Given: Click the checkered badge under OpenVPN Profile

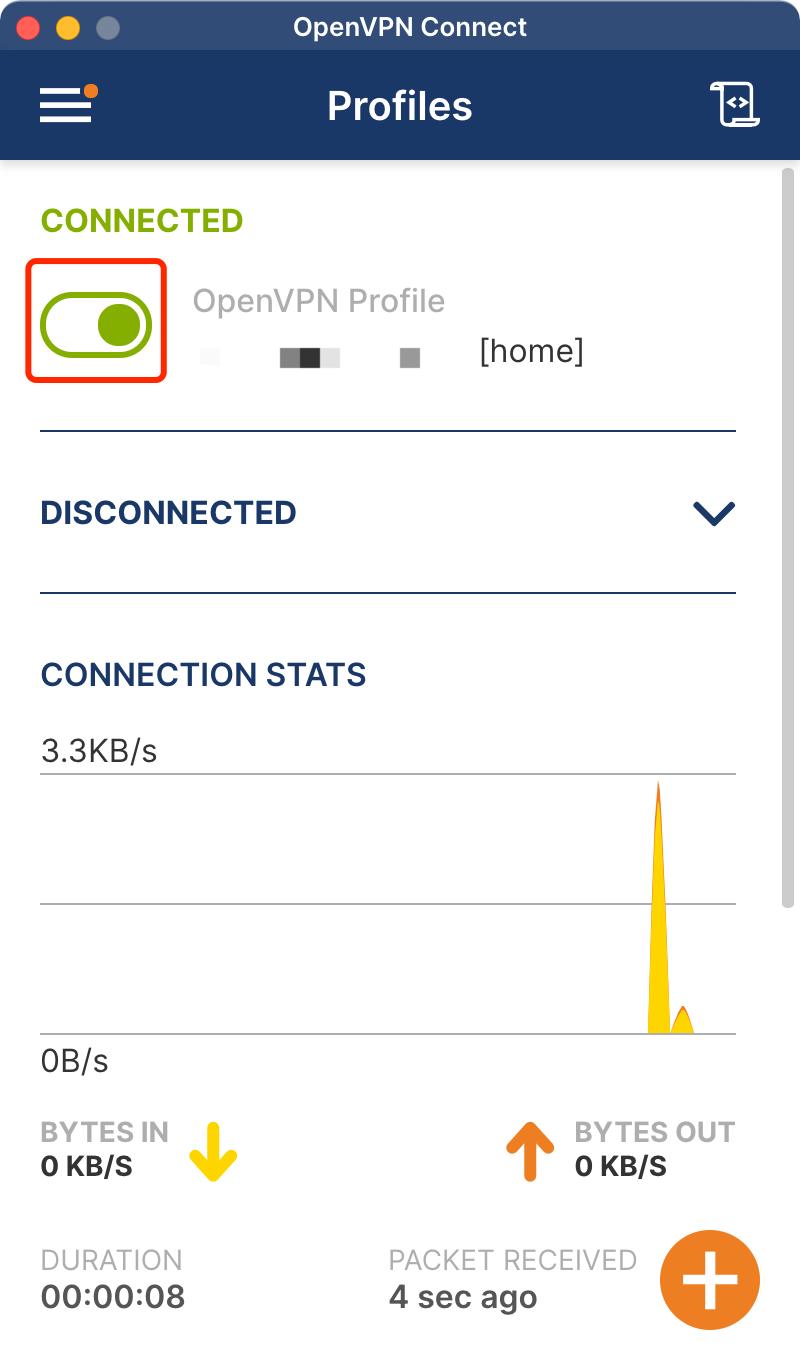Looking at the screenshot, I should click(308, 356).
